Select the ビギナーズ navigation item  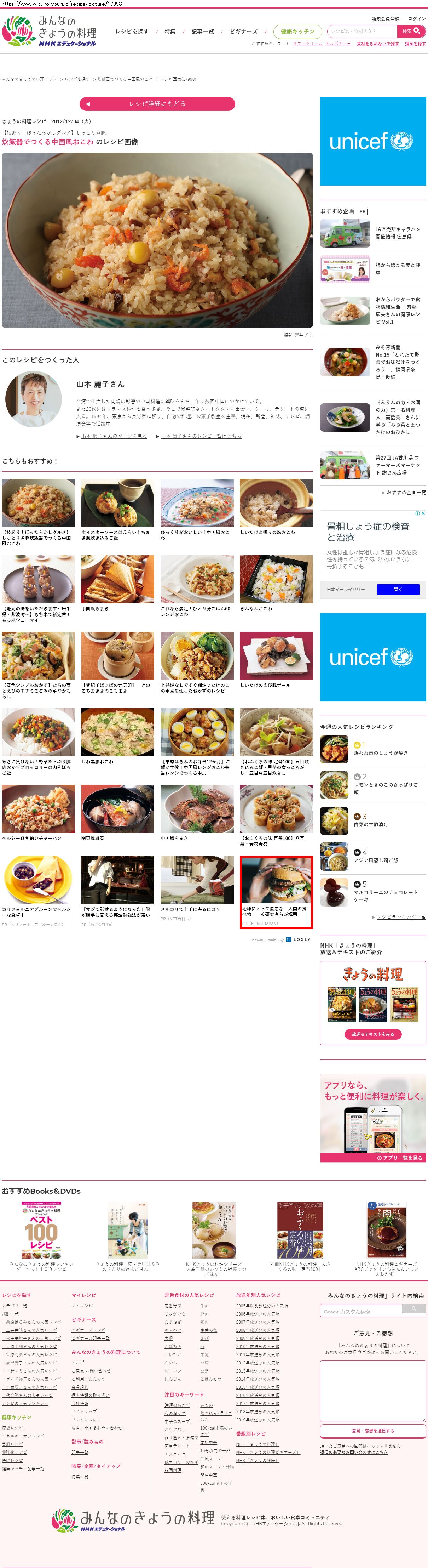click(243, 32)
